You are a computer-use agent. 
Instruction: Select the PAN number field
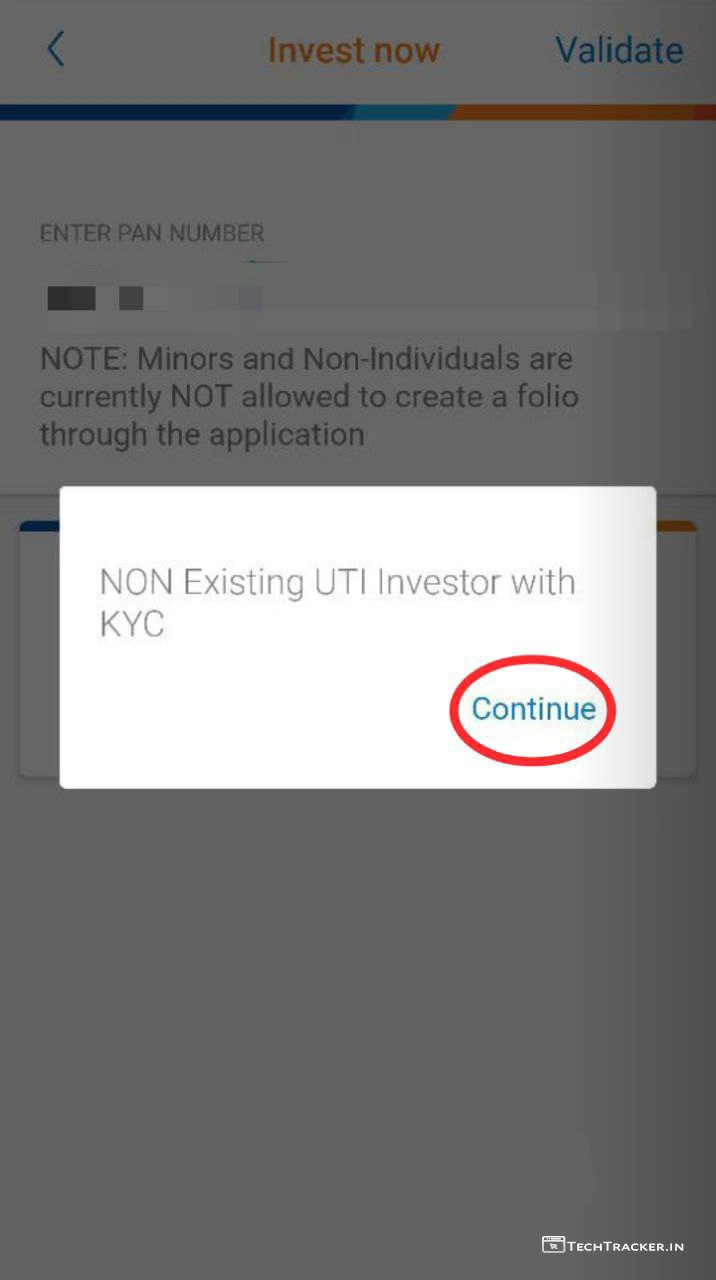(x=360, y=298)
